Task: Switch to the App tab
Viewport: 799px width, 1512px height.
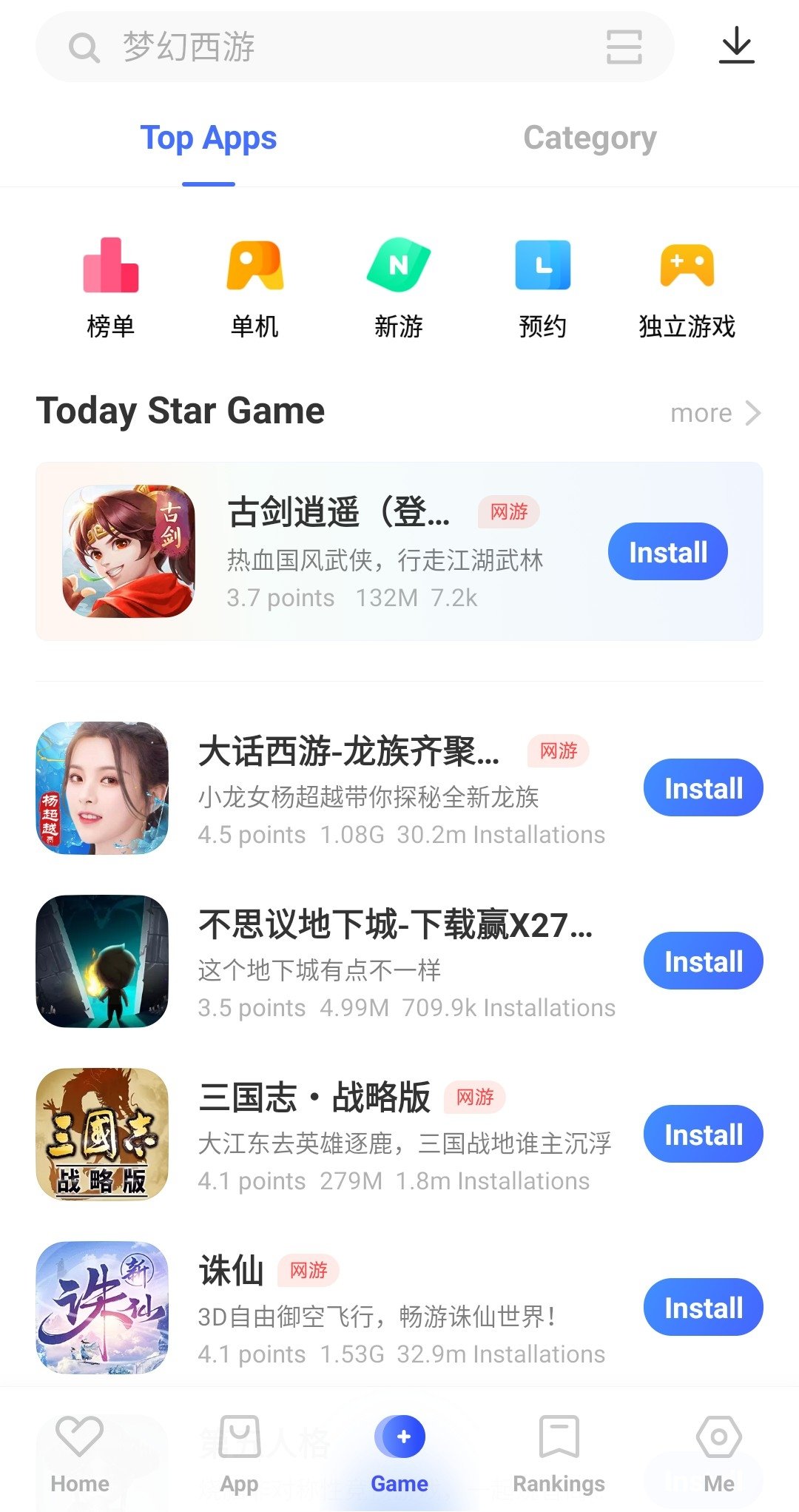Action: click(x=240, y=1454)
